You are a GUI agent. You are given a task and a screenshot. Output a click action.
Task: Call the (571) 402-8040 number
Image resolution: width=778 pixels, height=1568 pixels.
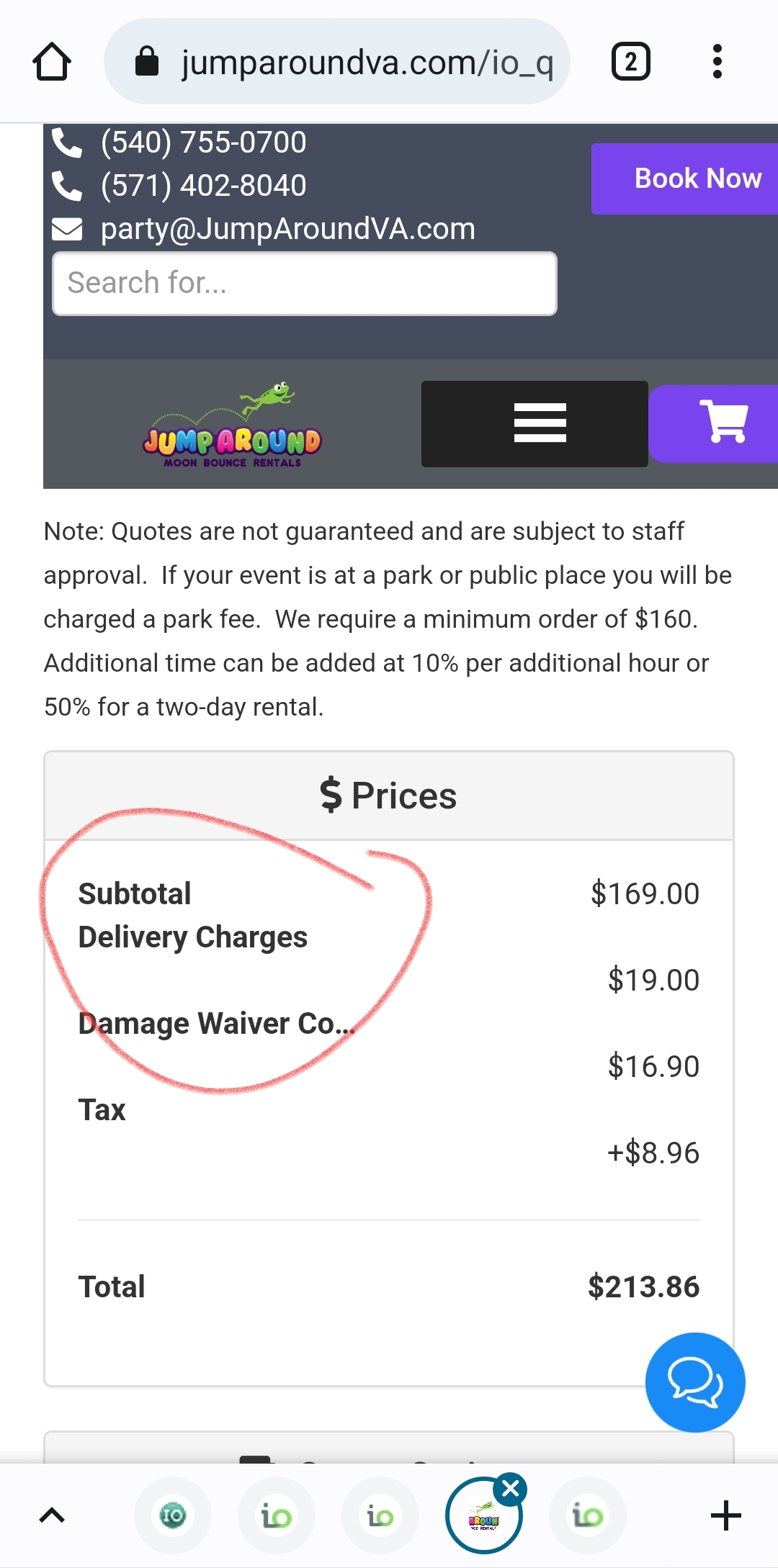coord(203,186)
